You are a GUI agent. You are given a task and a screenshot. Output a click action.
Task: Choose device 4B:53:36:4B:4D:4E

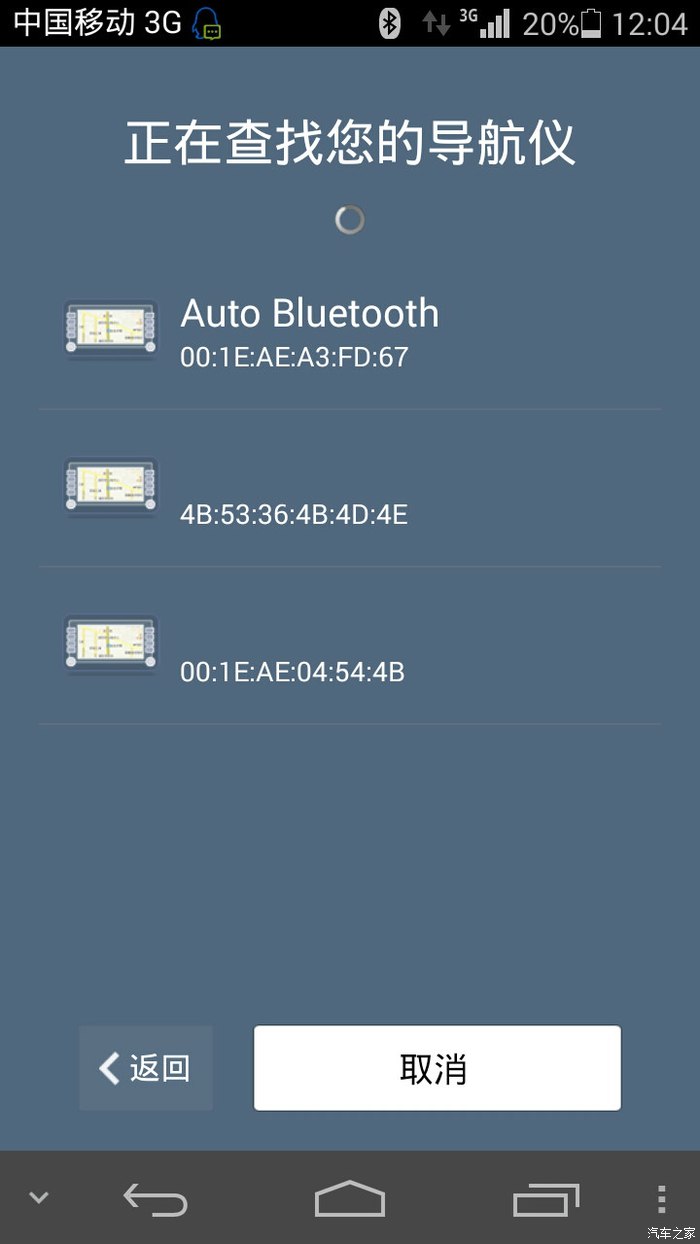(x=349, y=489)
